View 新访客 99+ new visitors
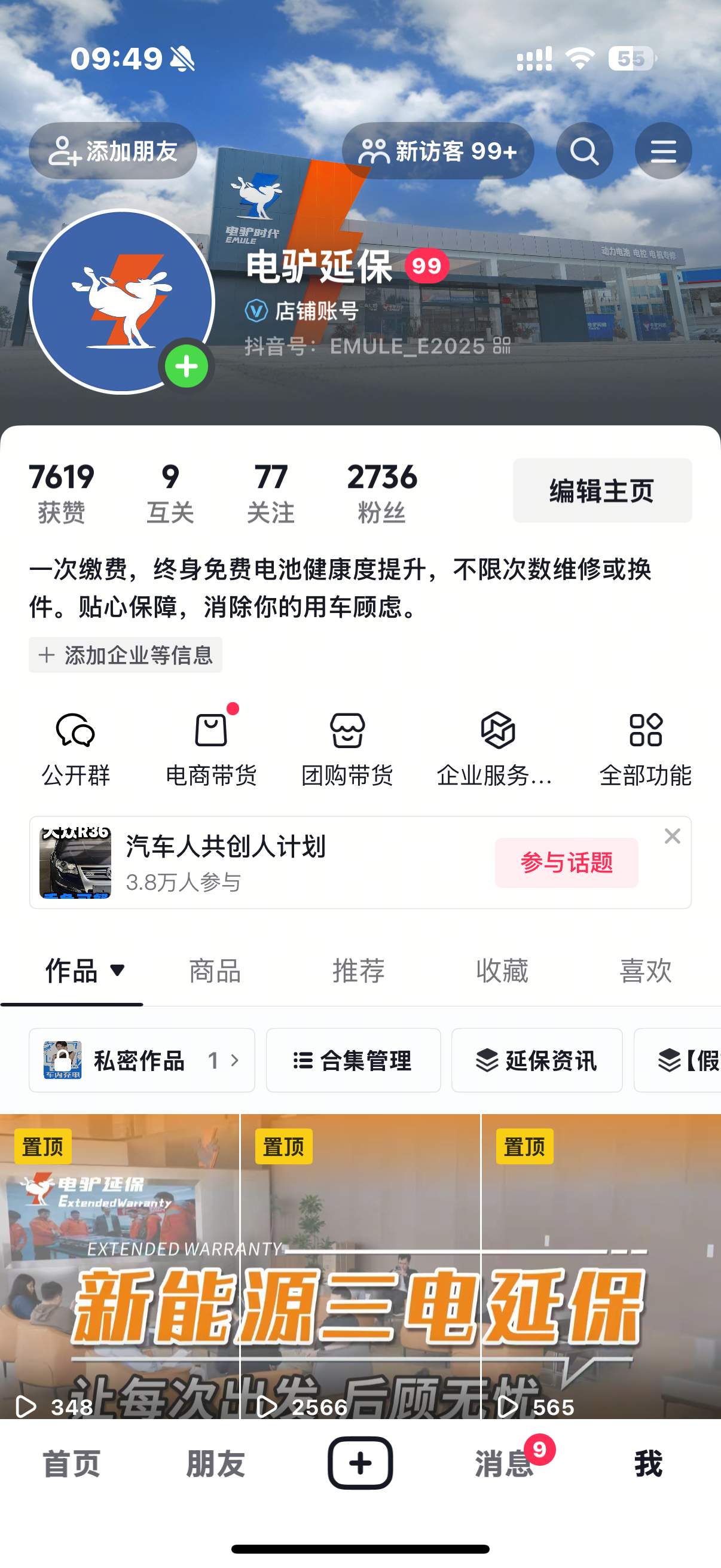The image size is (721, 1568). [x=438, y=151]
